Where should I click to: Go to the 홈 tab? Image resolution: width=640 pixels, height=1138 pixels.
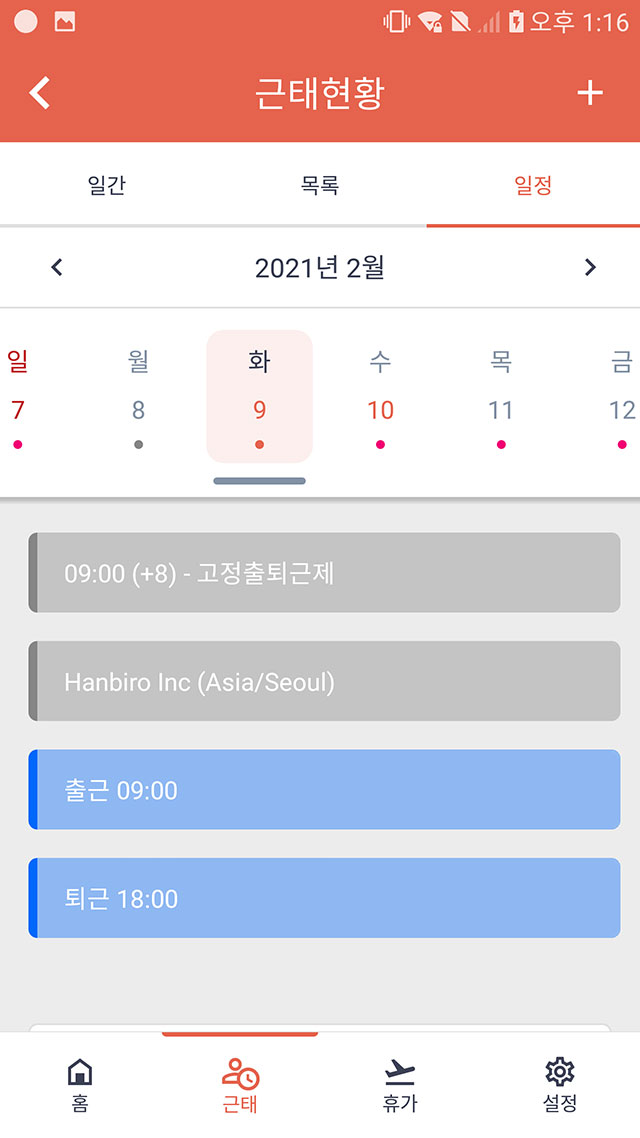coord(80,1086)
